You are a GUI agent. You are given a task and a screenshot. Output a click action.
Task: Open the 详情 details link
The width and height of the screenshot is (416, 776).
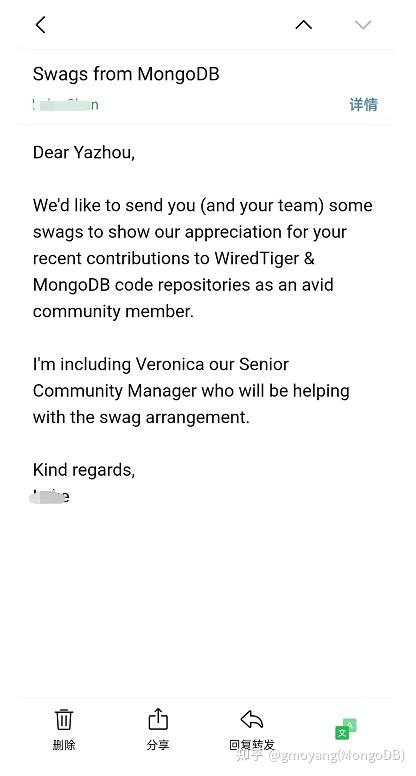click(364, 104)
